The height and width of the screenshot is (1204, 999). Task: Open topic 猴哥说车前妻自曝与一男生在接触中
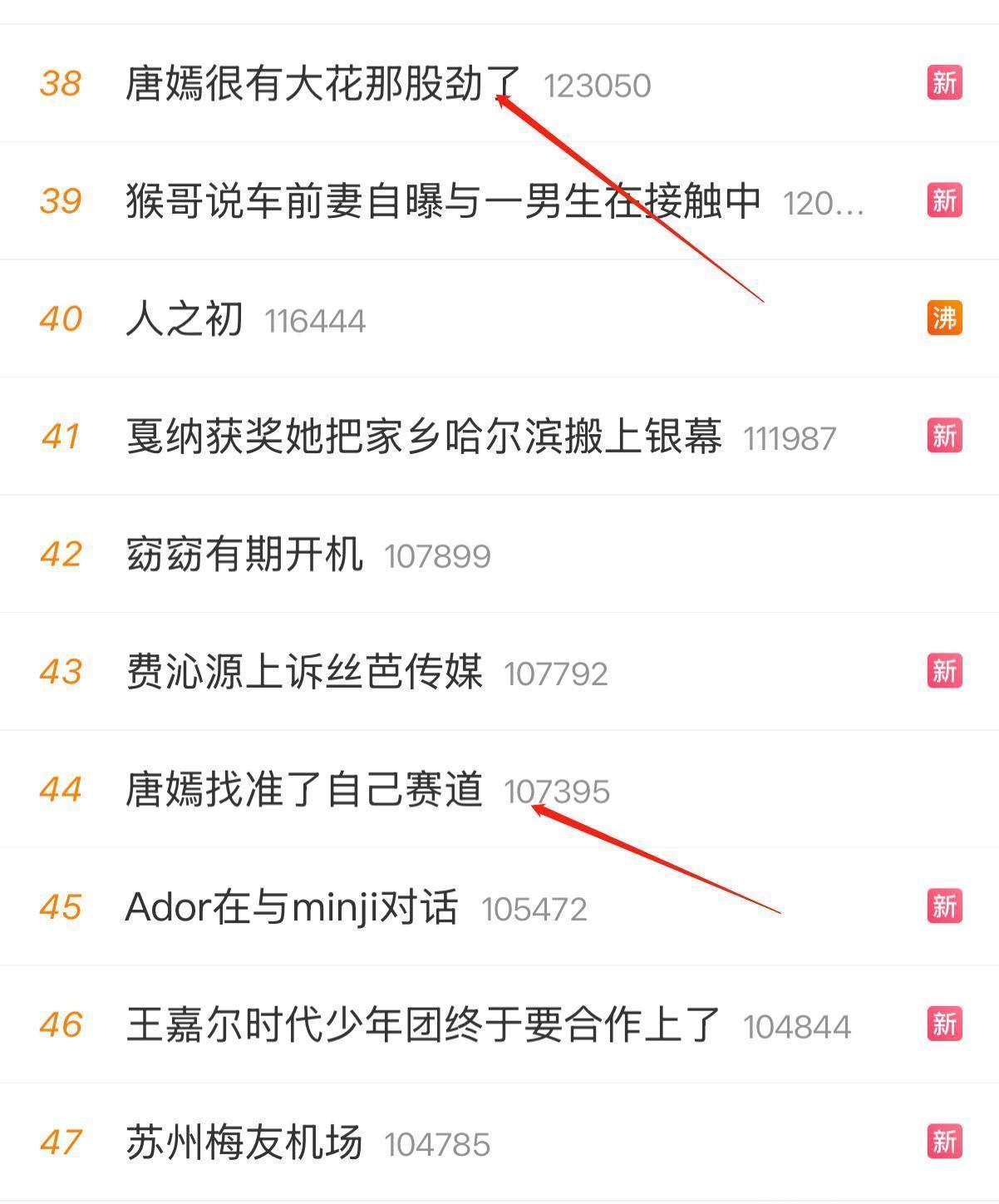click(x=443, y=201)
